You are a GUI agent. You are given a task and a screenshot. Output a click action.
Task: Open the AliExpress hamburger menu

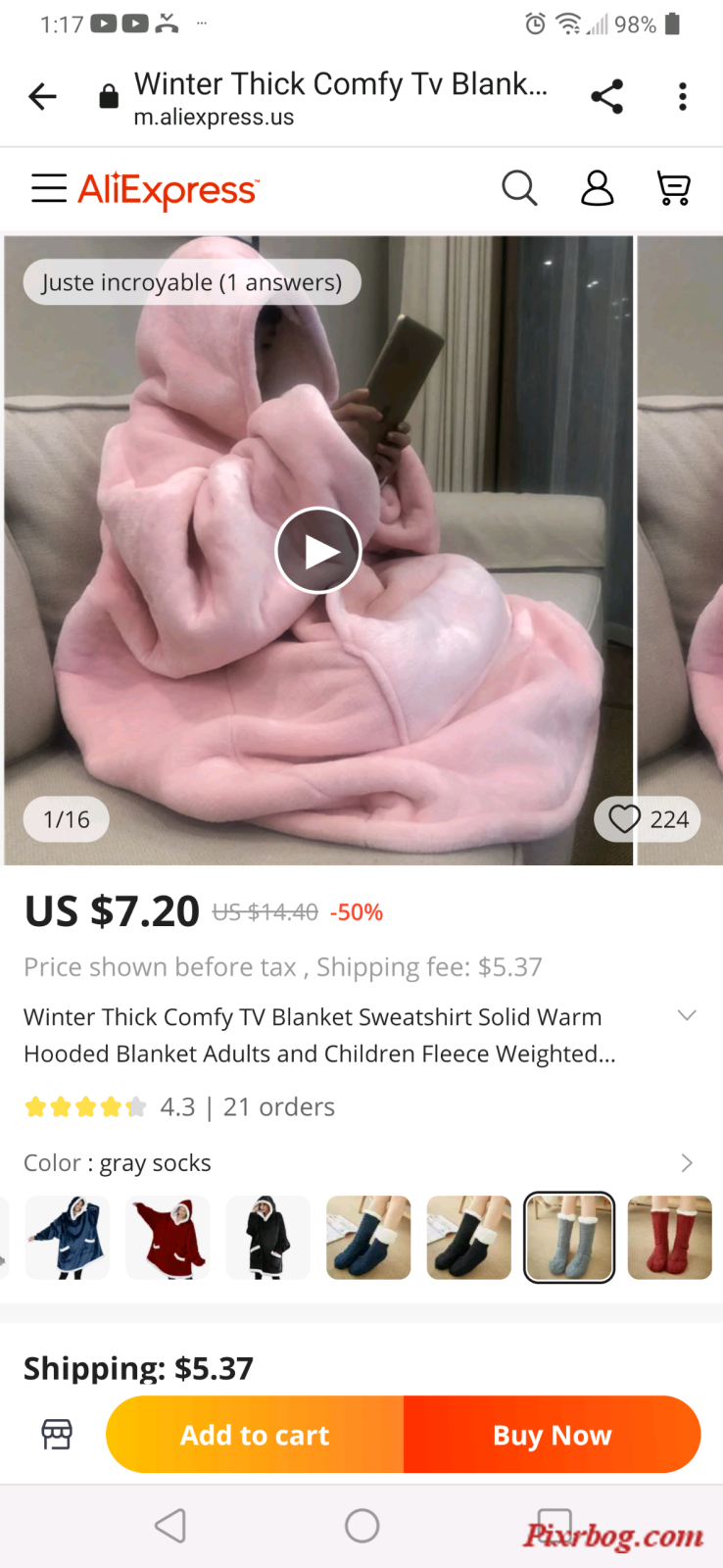pos(48,188)
